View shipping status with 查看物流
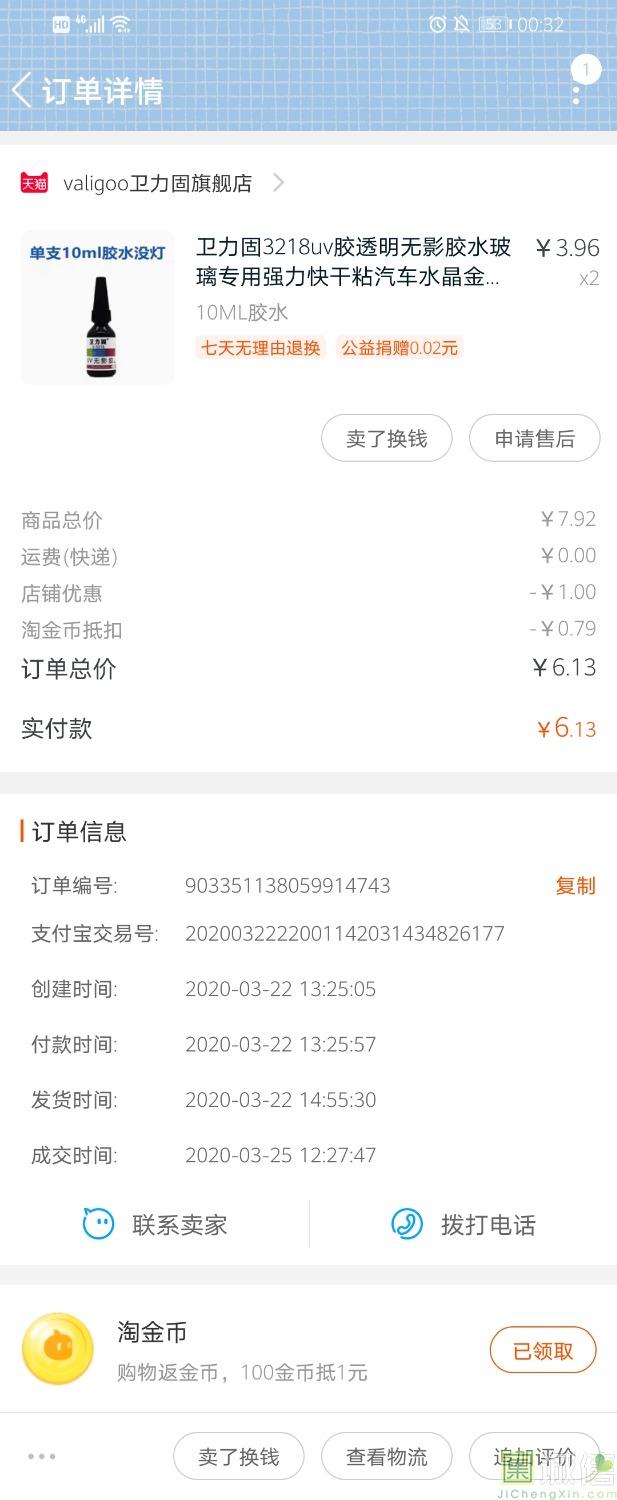This screenshot has width=617, height=1500. click(386, 1457)
